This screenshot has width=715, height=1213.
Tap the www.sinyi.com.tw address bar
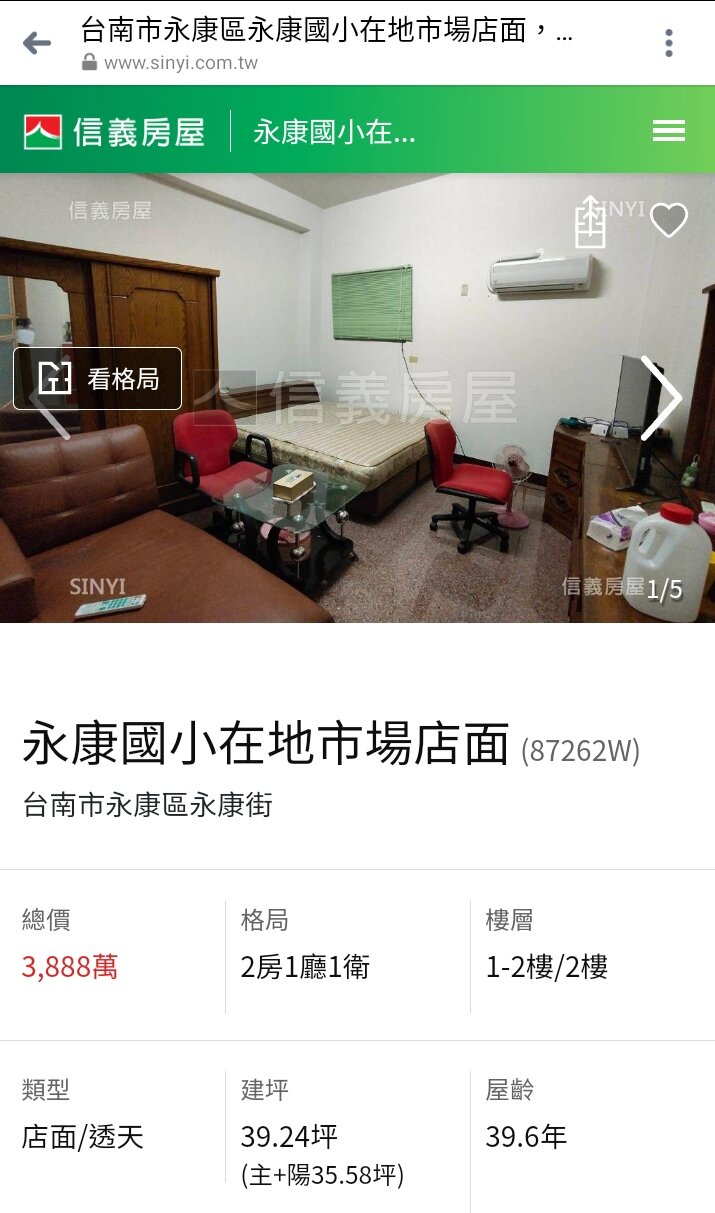[x=180, y=63]
